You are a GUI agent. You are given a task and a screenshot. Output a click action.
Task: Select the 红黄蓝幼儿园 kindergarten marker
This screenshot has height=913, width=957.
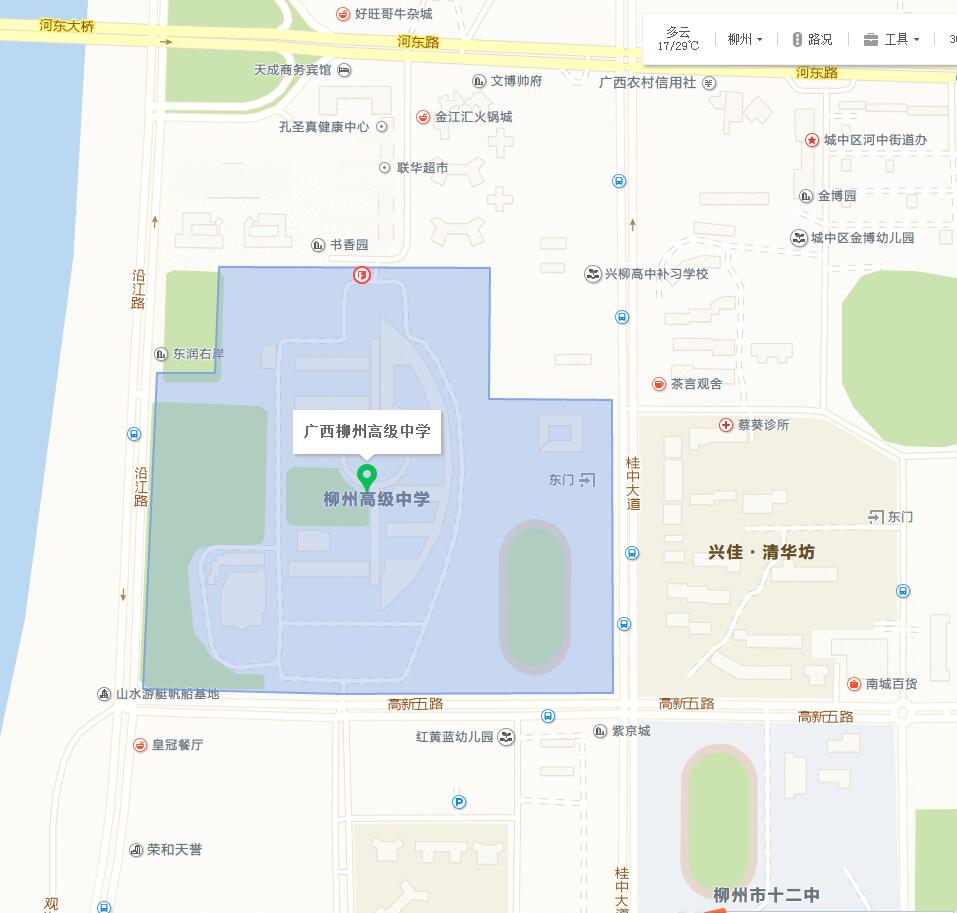(507, 737)
